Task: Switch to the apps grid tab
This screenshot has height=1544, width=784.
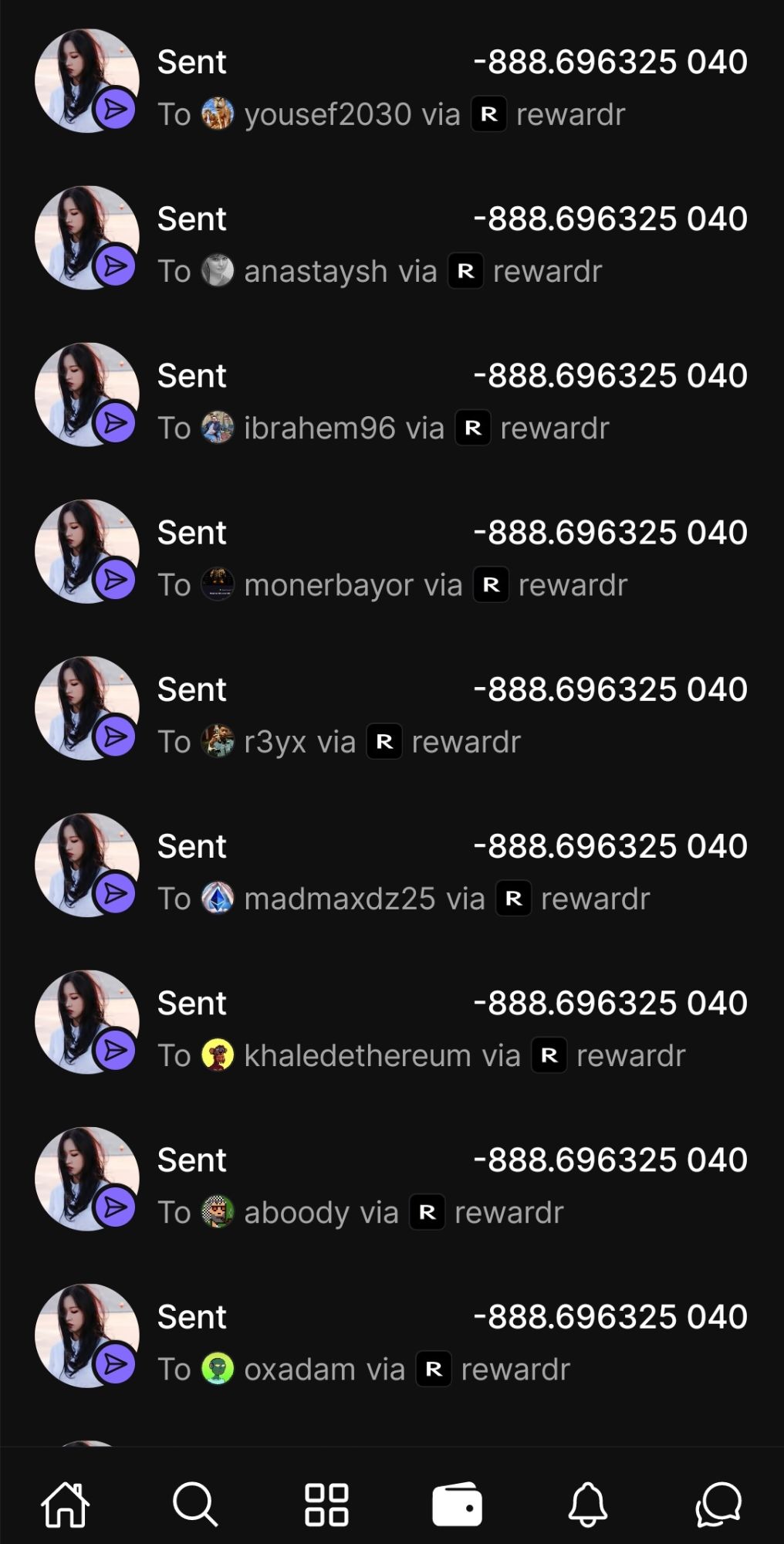Action: click(326, 1504)
